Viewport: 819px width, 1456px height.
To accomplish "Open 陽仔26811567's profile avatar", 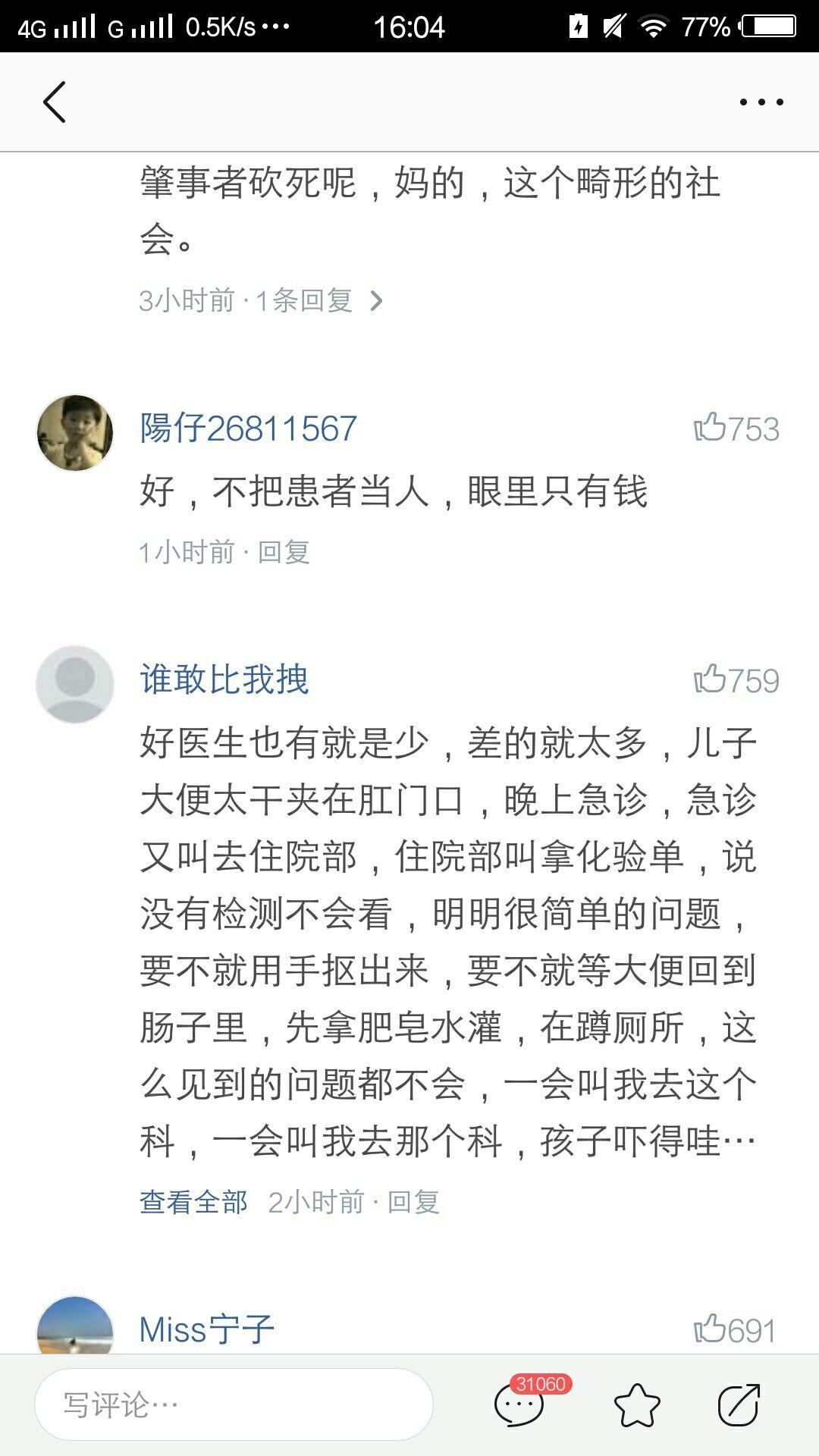I will click(x=75, y=432).
